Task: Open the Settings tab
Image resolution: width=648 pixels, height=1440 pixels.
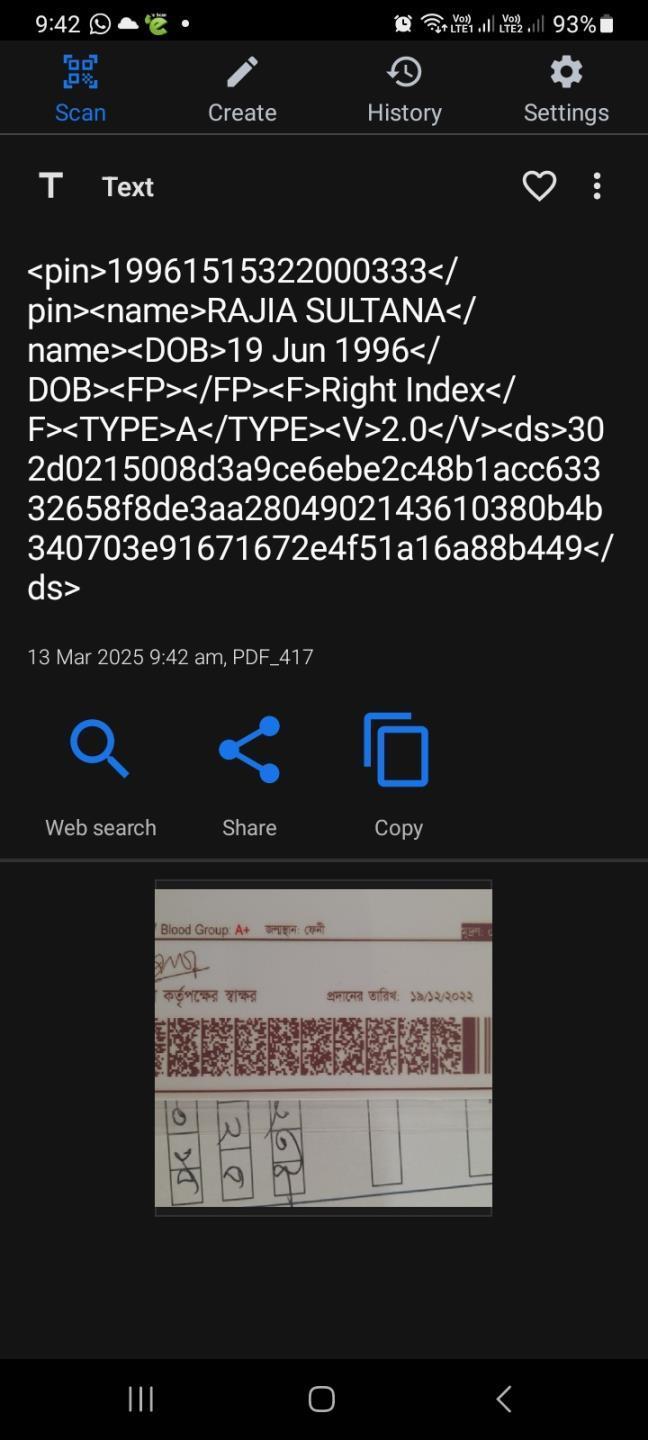Action: 566,89
